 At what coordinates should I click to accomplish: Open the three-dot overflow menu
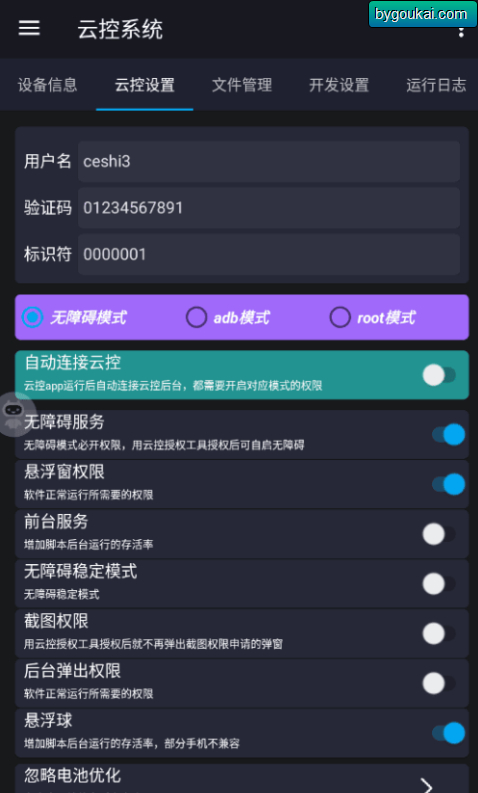[461, 32]
